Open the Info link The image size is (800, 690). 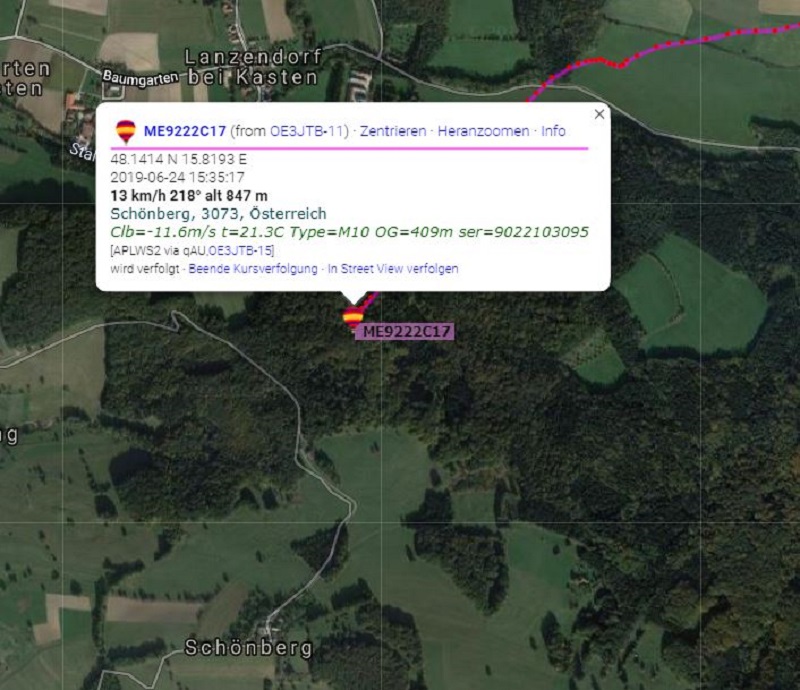point(553,131)
